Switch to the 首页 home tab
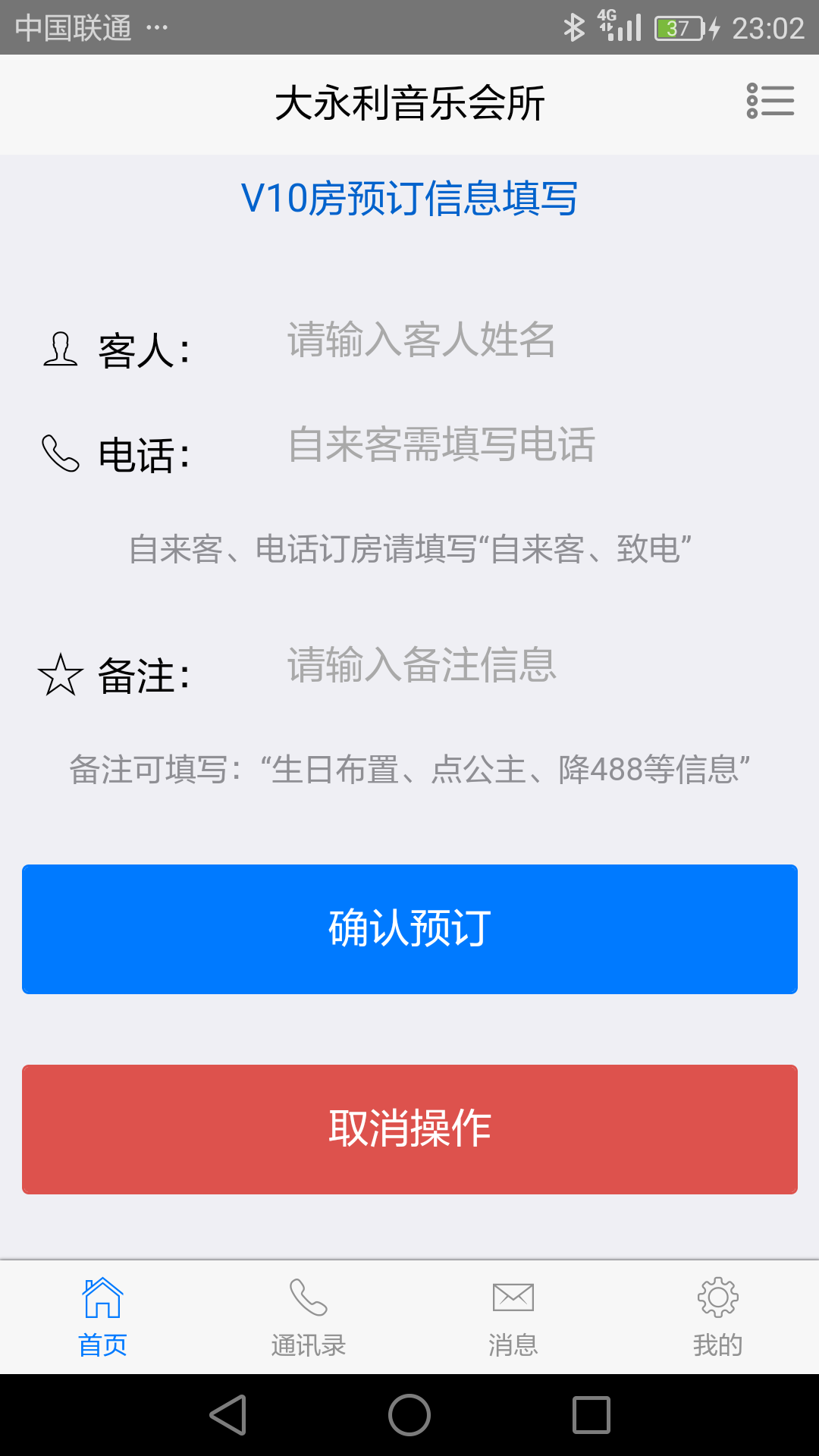The height and width of the screenshot is (1456, 819). click(x=102, y=1318)
